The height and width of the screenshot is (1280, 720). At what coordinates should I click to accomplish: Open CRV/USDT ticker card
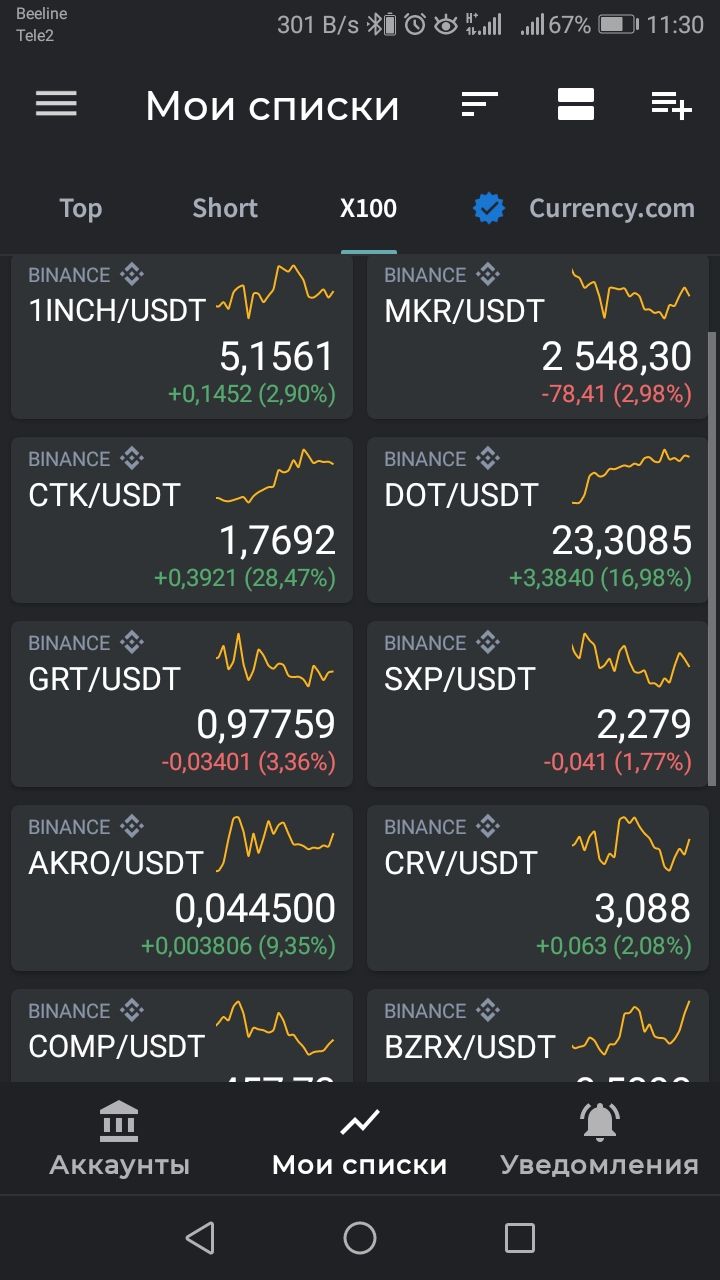[x=538, y=888]
